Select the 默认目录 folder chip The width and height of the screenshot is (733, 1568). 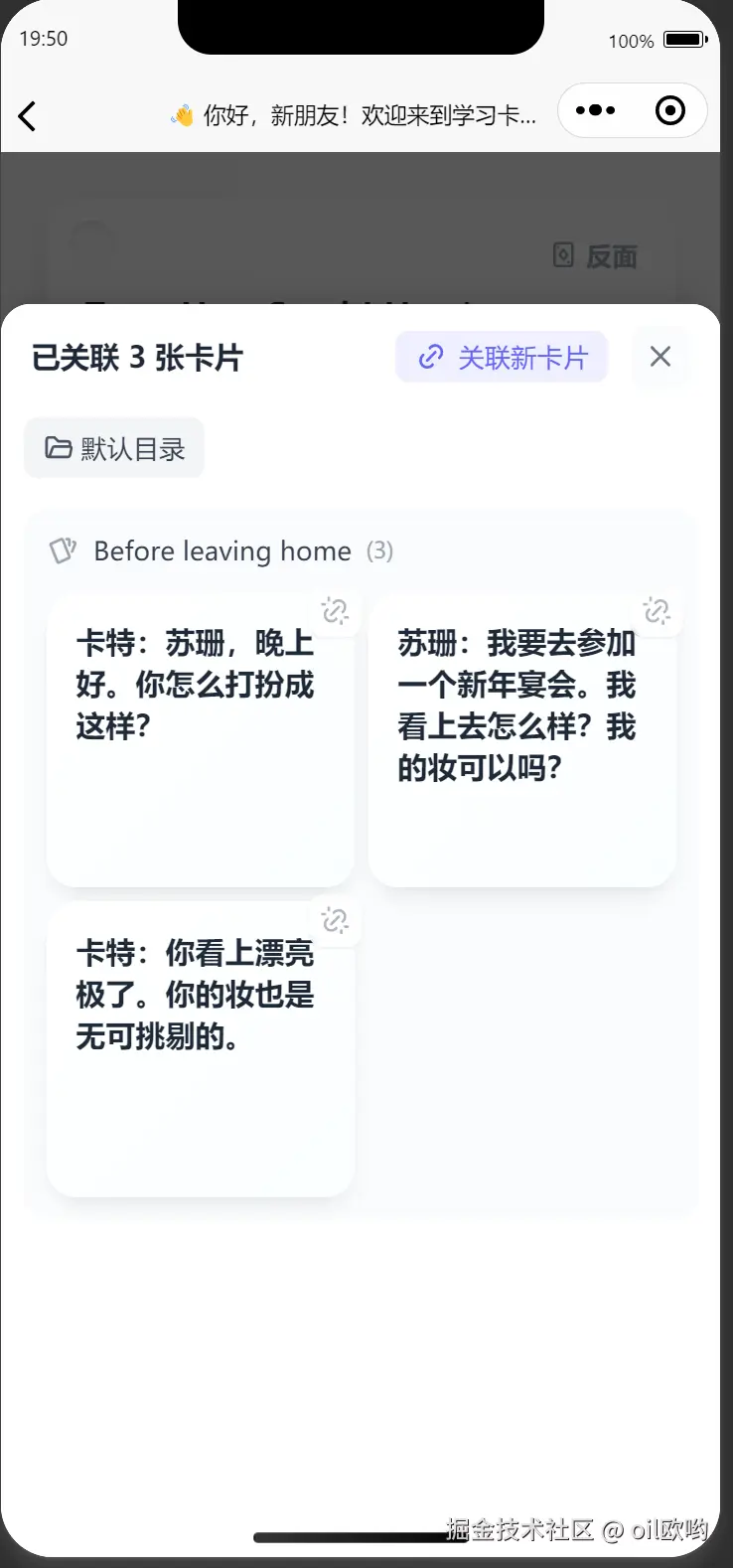click(114, 448)
